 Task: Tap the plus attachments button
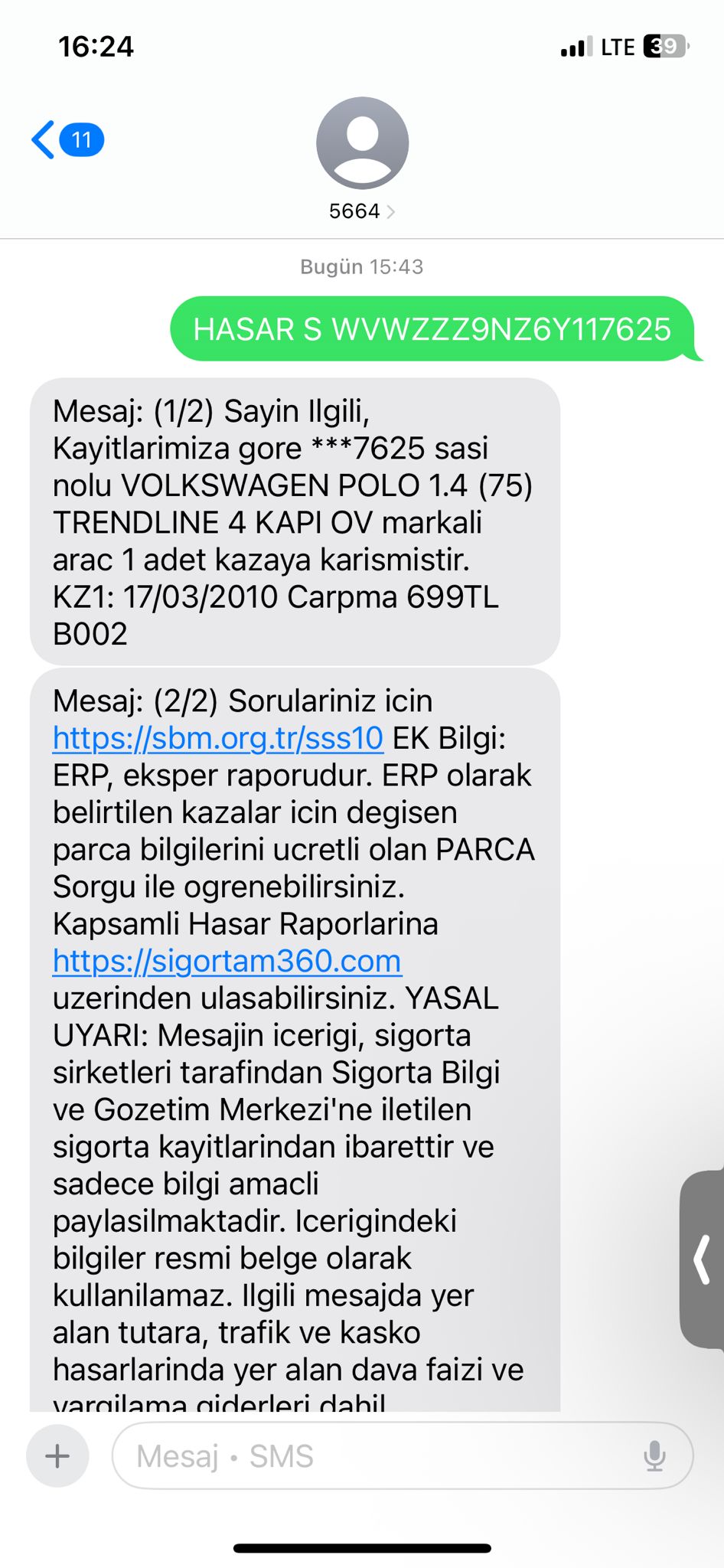(x=57, y=1455)
